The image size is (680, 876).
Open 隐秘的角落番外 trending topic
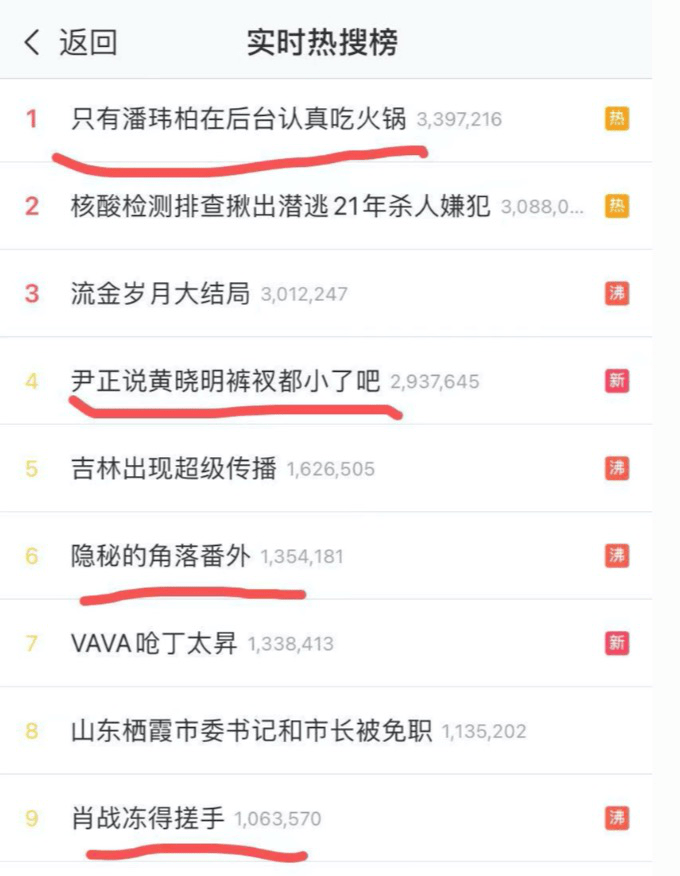point(161,556)
